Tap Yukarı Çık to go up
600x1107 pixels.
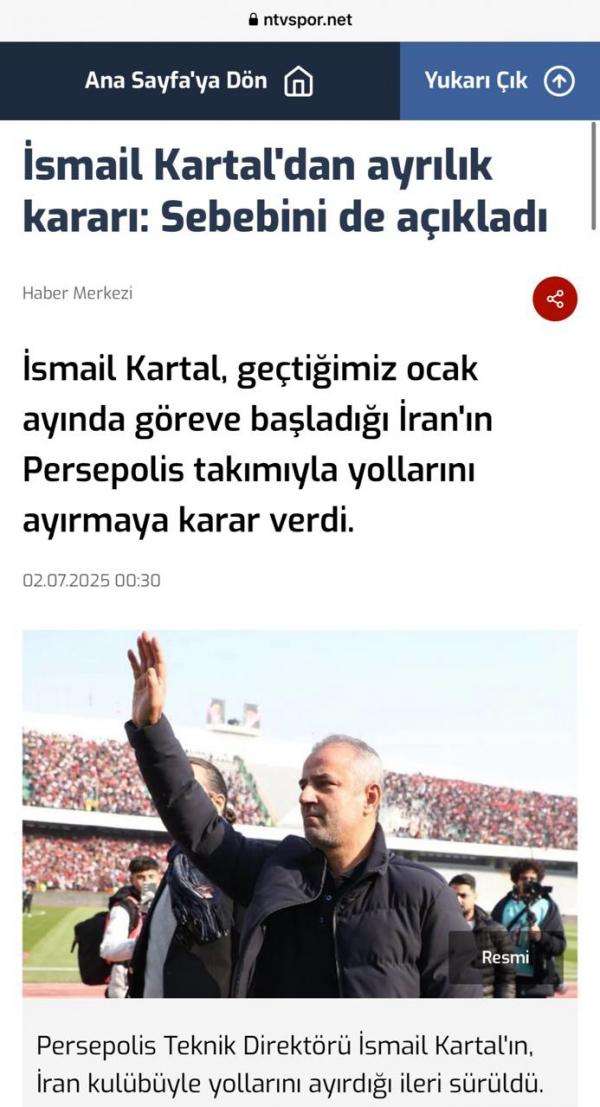[499, 81]
